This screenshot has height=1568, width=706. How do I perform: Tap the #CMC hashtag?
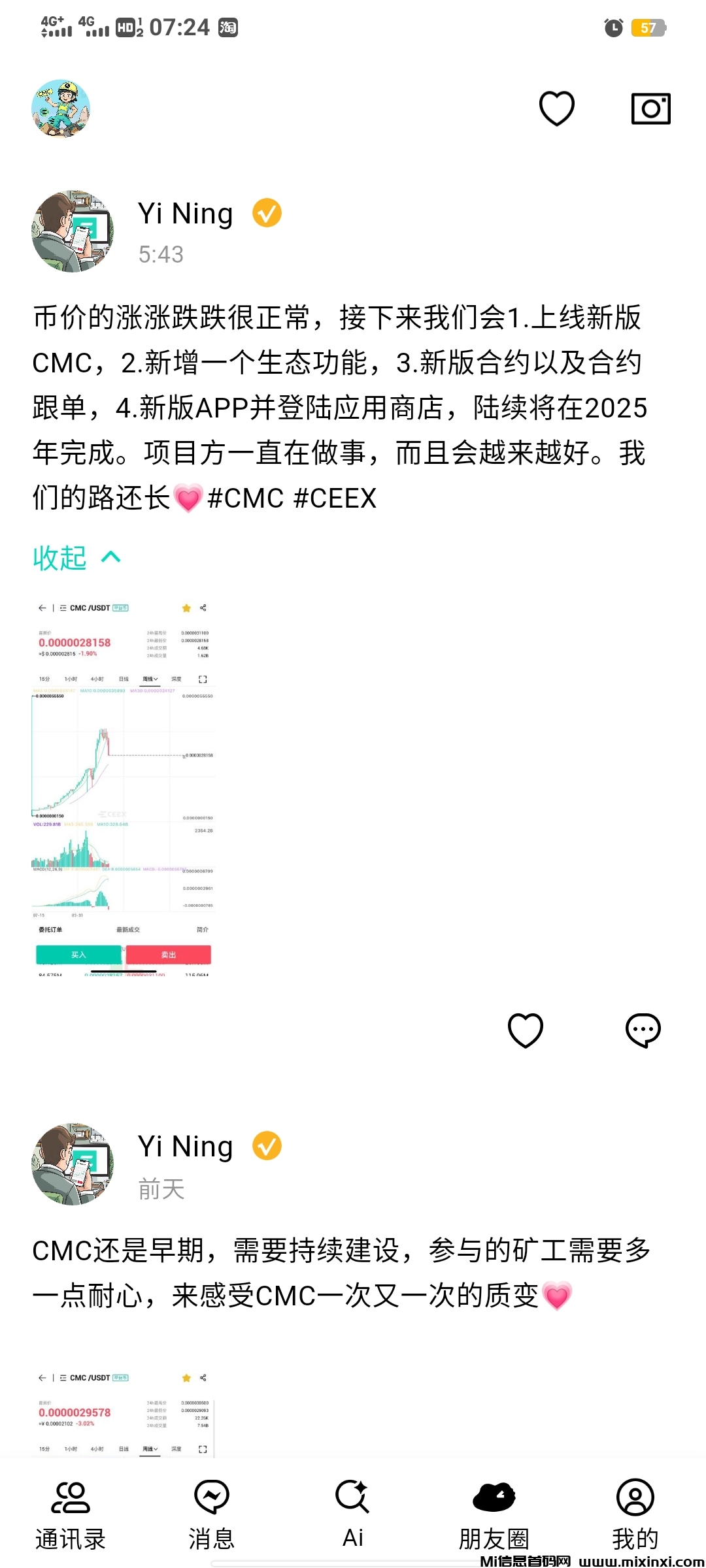pyautogui.click(x=246, y=498)
